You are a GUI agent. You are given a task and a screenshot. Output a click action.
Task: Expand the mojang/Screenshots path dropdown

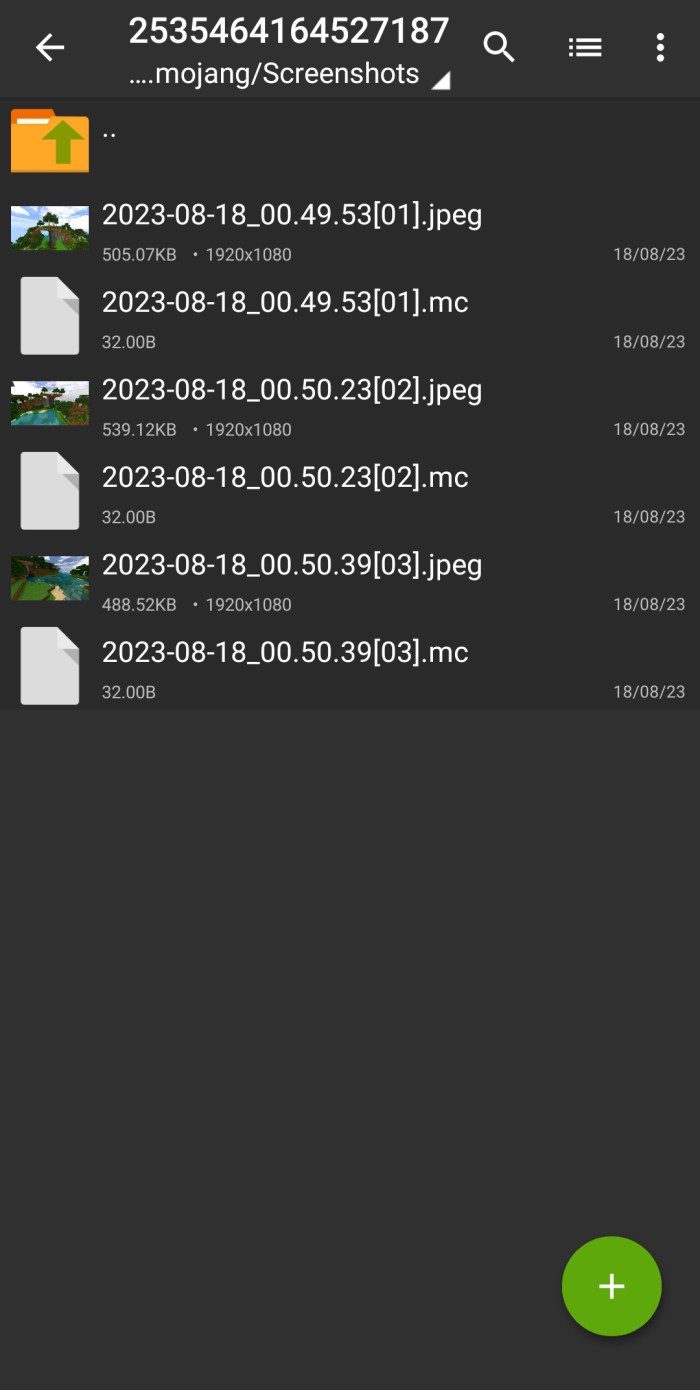(x=289, y=74)
